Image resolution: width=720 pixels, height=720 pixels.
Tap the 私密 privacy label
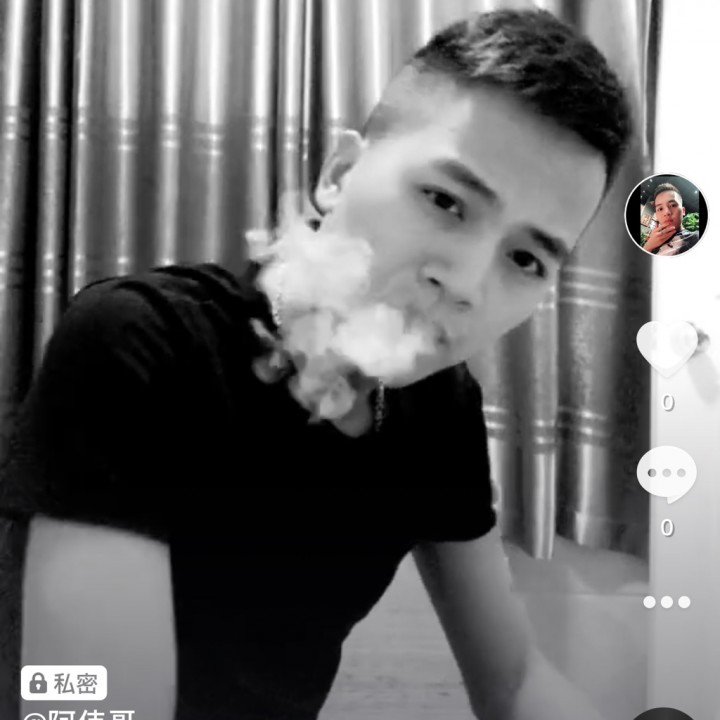[x=64, y=684]
